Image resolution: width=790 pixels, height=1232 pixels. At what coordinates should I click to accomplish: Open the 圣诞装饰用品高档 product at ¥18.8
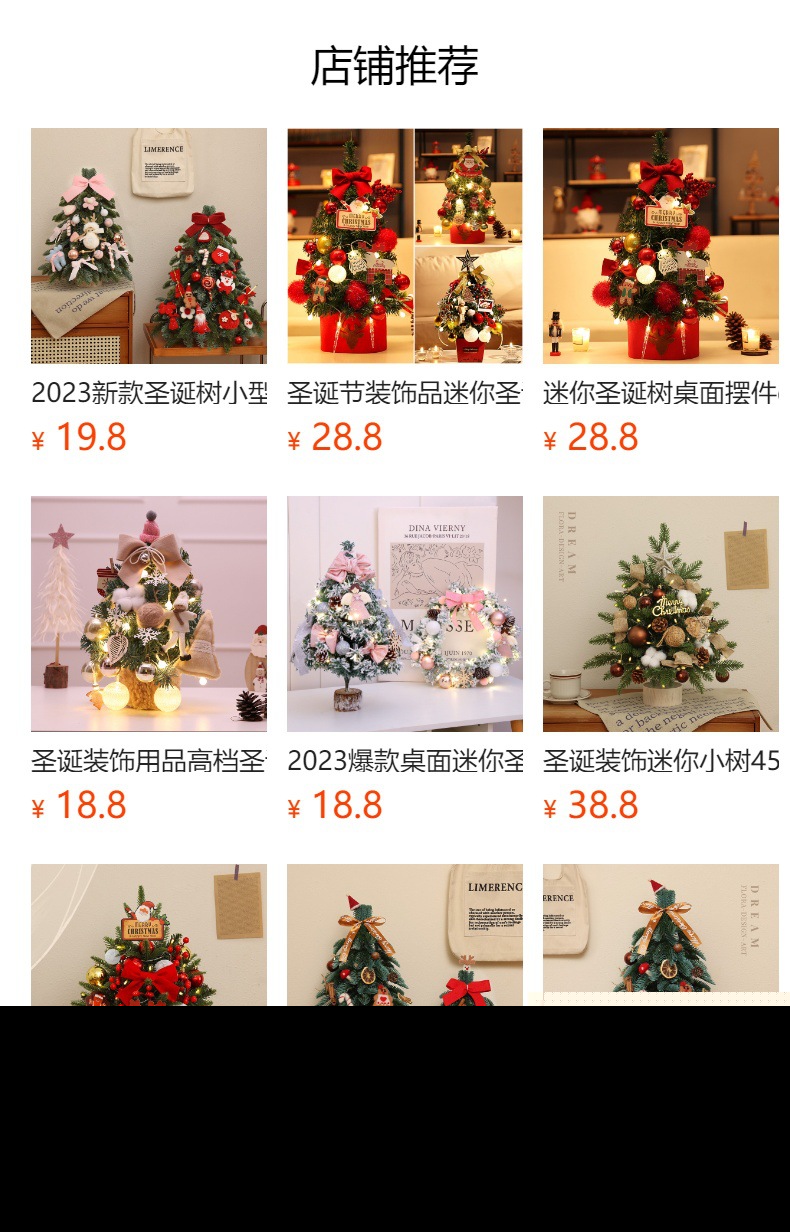[148, 614]
